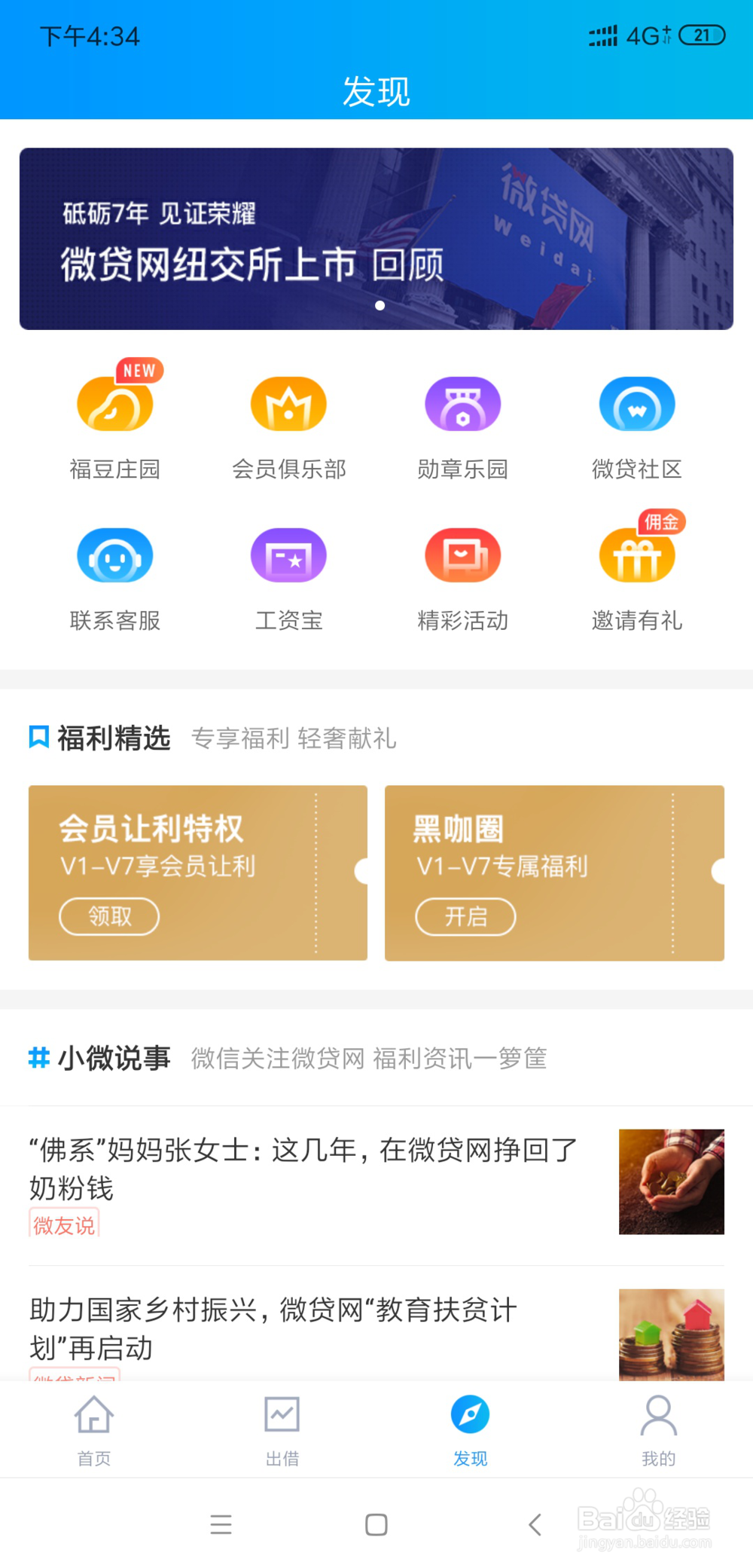Open 福豆庄园 with NEW badge

[115, 403]
